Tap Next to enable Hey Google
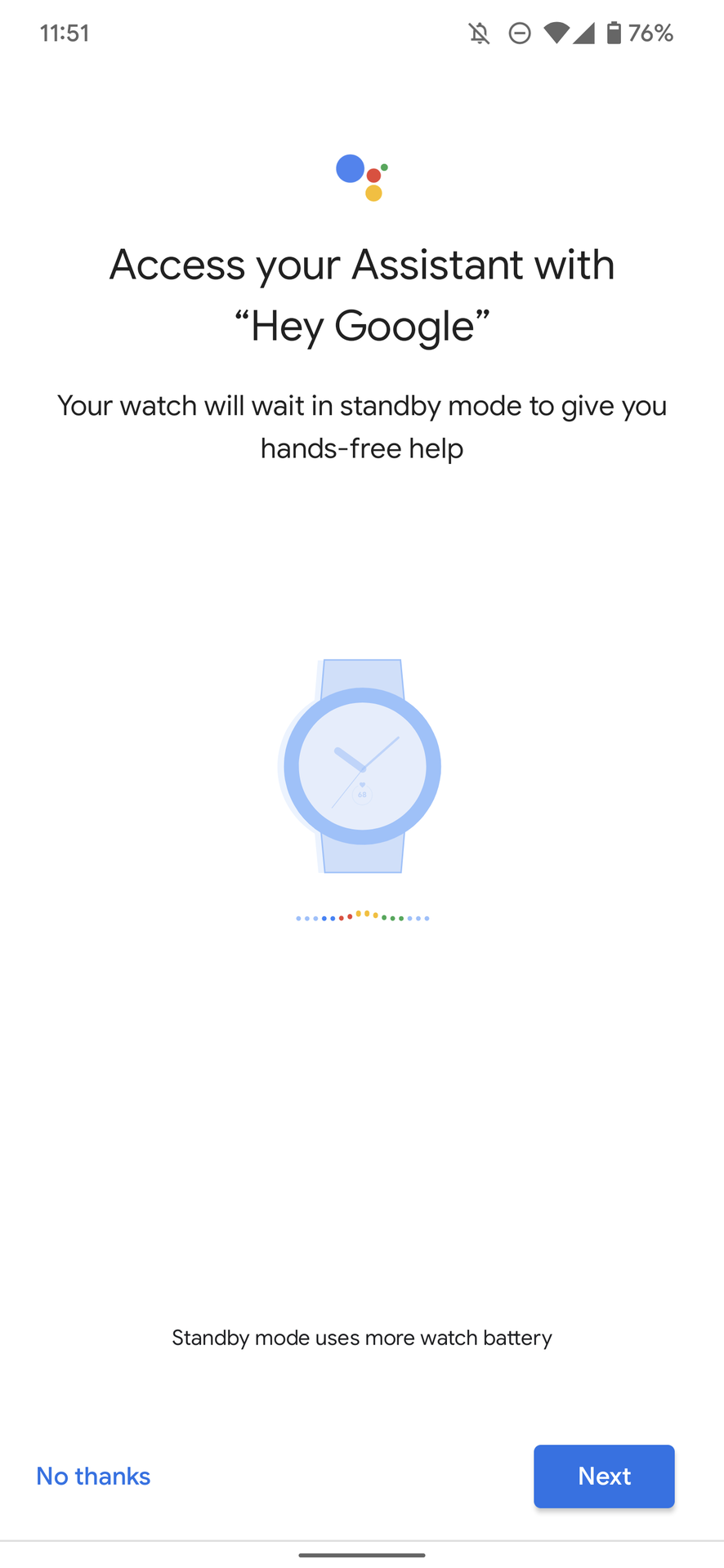The width and height of the screenshot is (724, 1568). 604,1476
